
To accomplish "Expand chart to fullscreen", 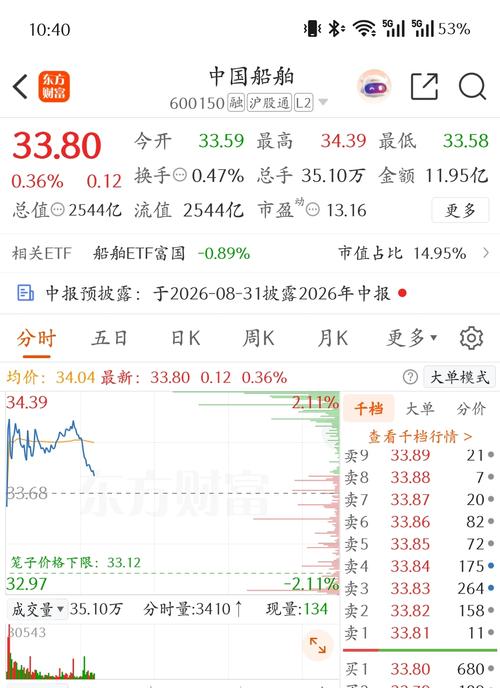I will coord(318,645).
